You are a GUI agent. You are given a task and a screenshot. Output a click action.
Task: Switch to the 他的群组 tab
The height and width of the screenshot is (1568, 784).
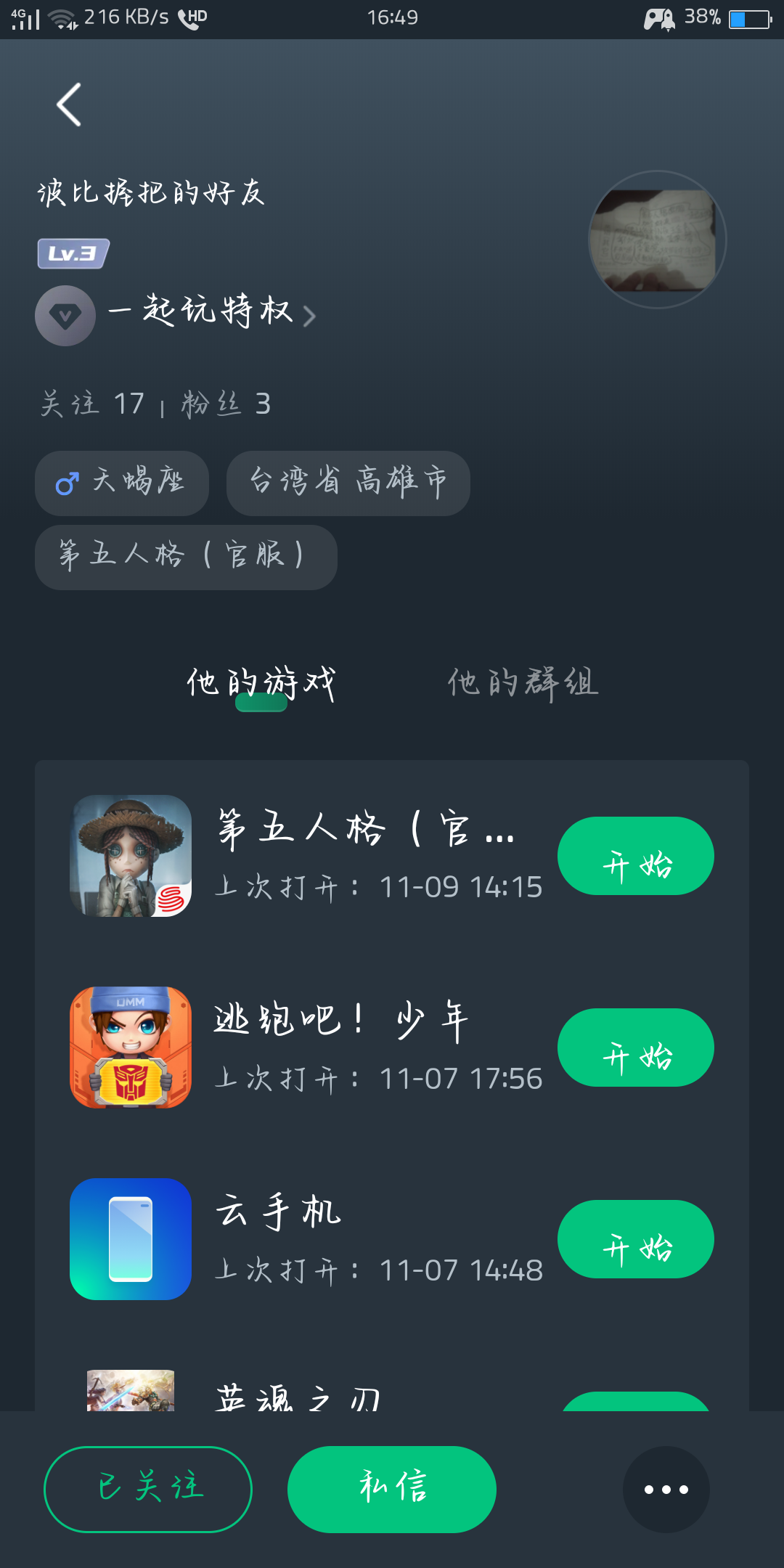(523, 683)
